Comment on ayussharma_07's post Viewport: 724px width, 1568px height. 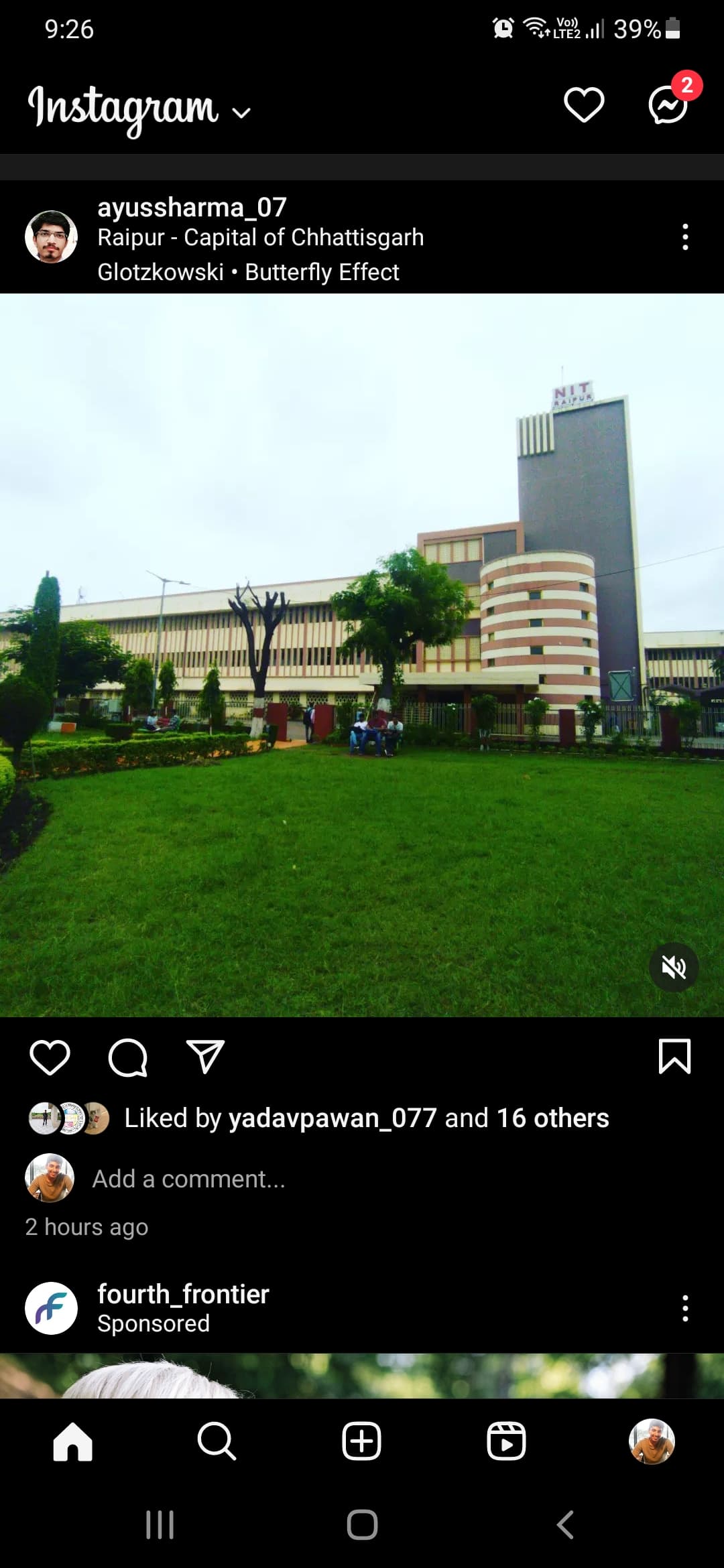click(127, 1057)
